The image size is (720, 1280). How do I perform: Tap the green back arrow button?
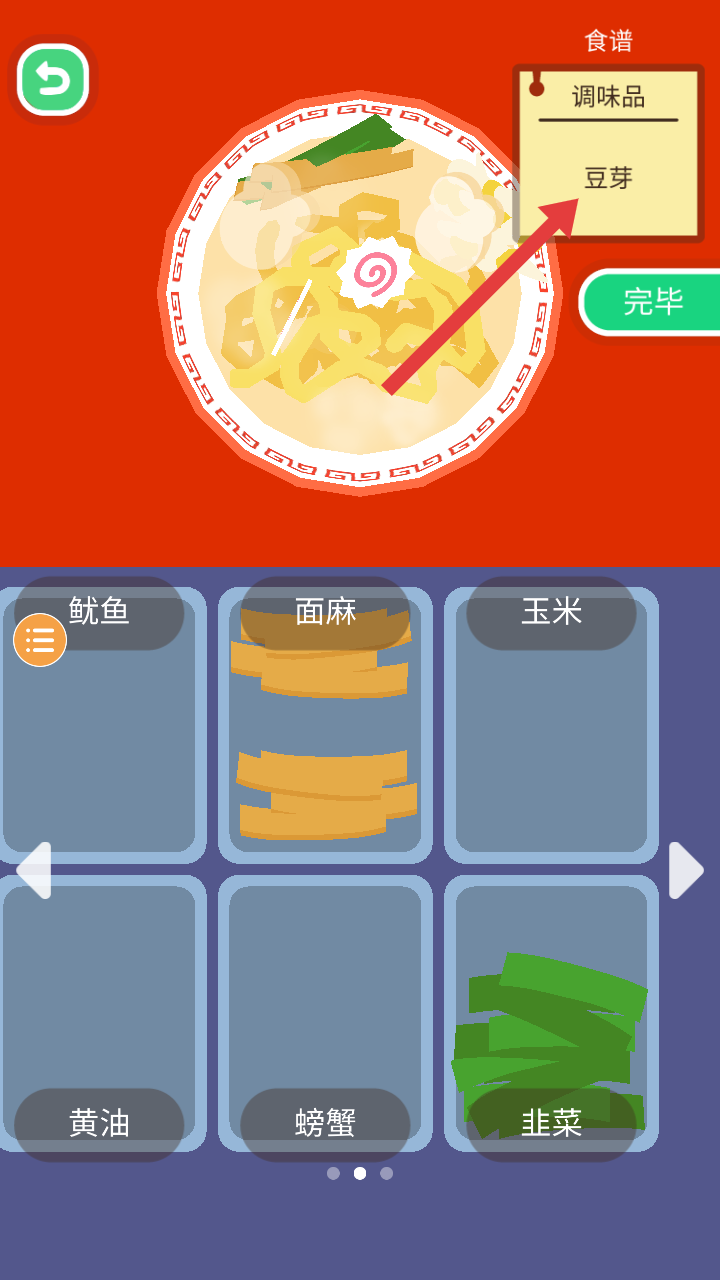[53, 79]
